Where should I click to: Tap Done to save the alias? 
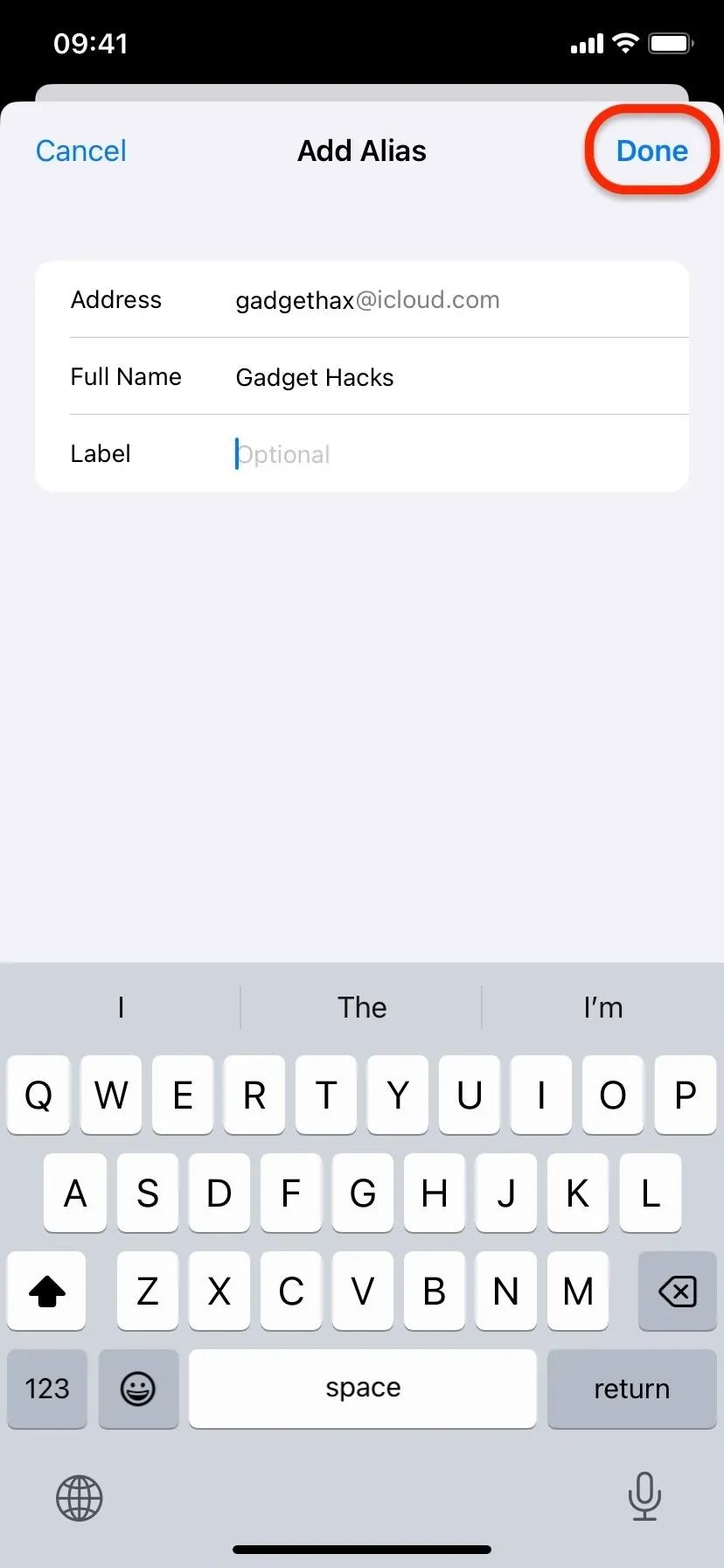coord(651,150)
